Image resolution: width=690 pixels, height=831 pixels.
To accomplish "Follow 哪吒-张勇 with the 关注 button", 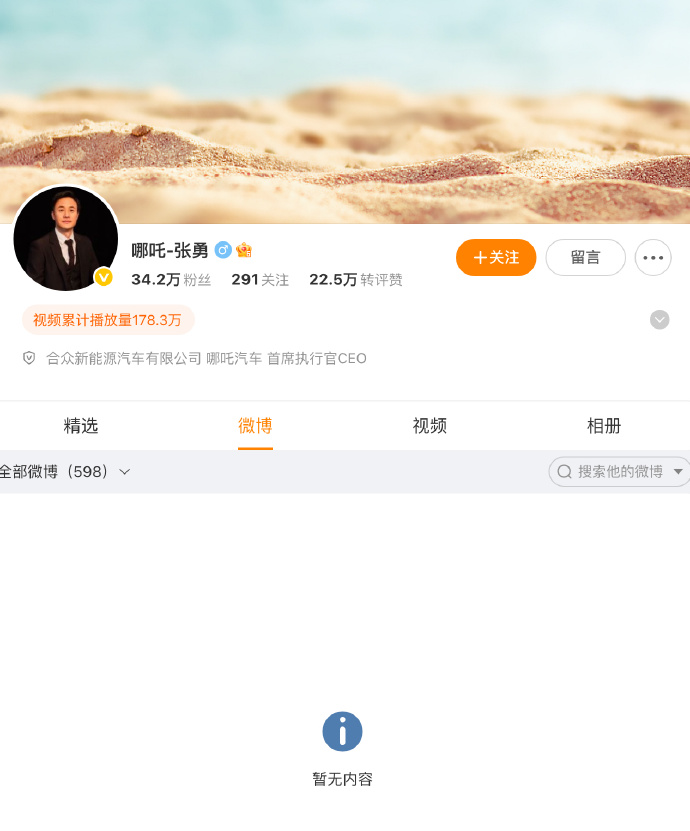I will pos(496,257).
